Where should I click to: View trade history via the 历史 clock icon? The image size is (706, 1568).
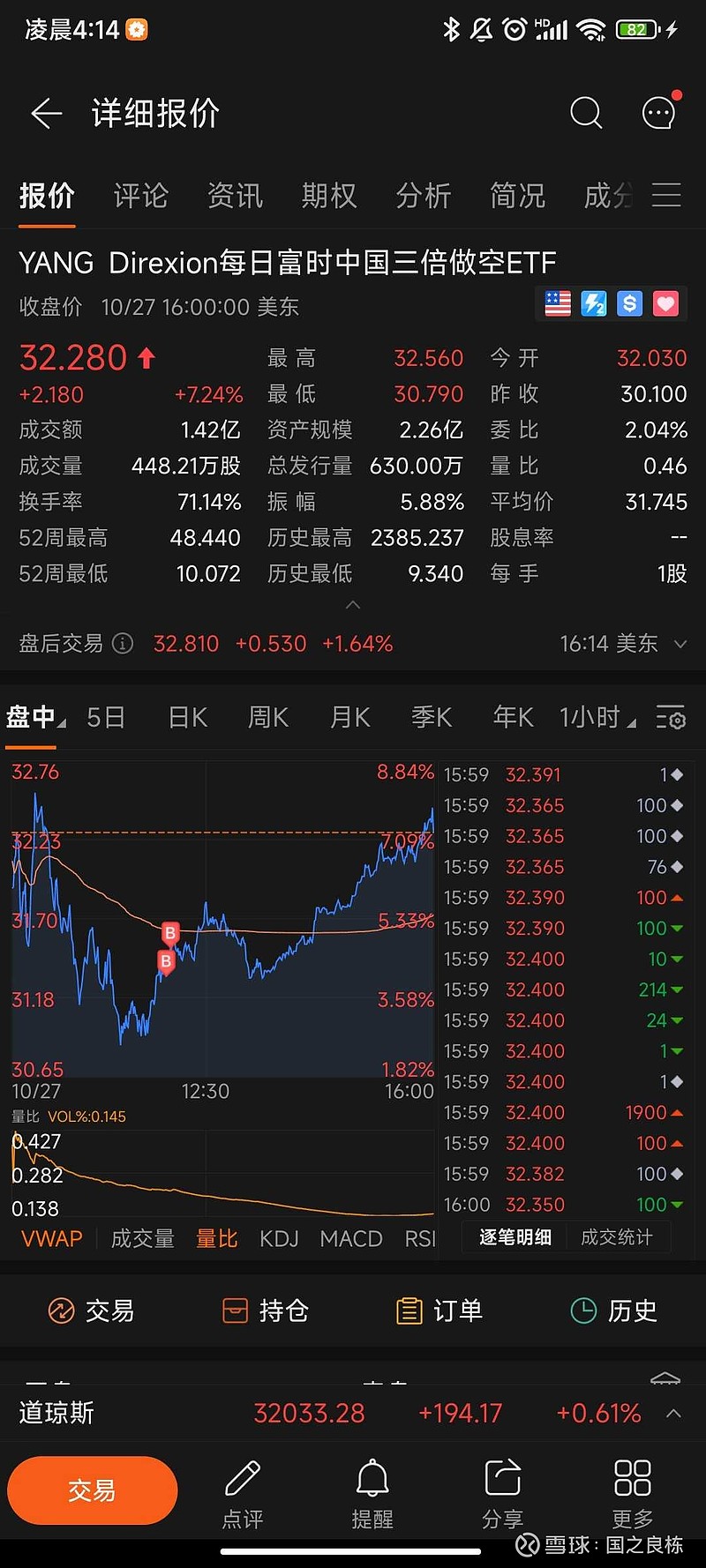click(x=583, y=1311)
